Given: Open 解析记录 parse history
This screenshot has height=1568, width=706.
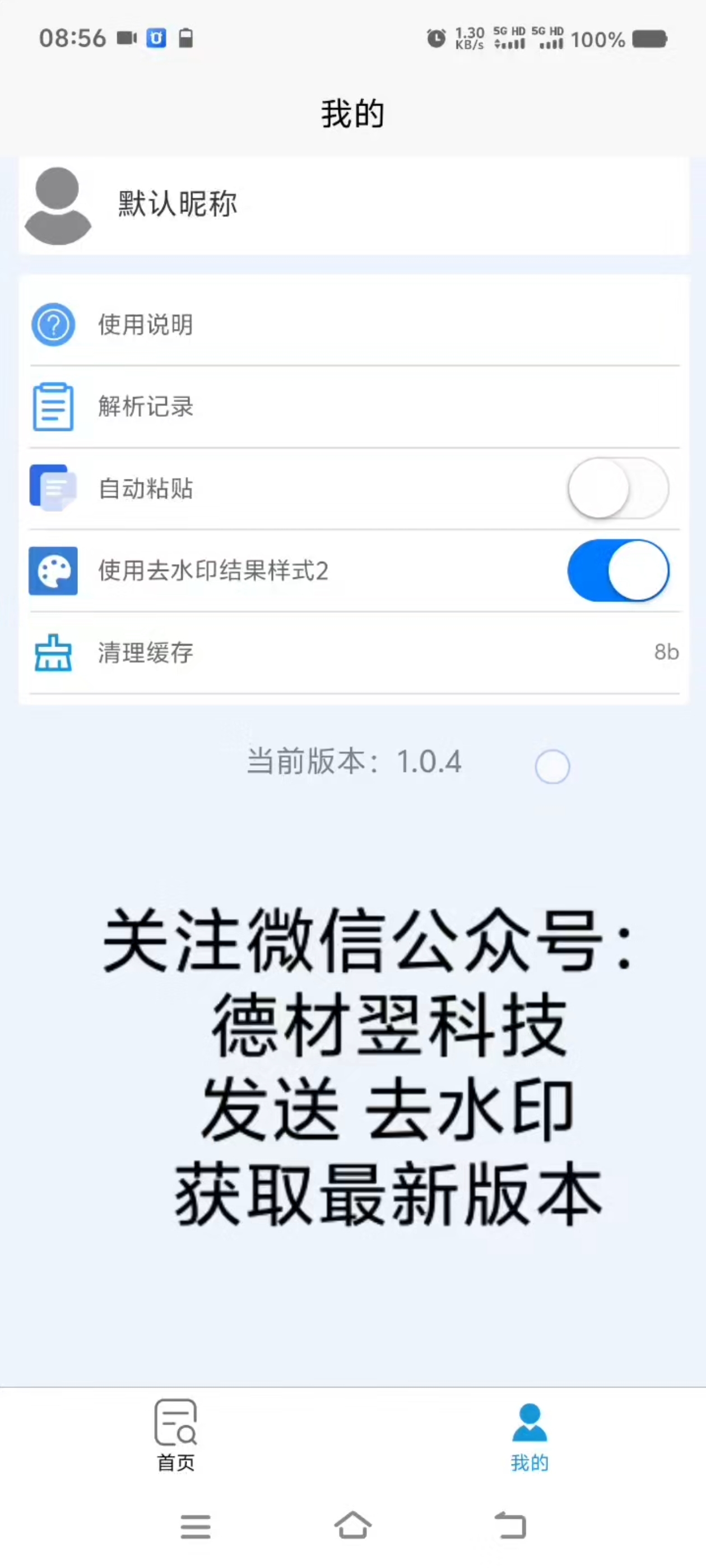Looking at the screenshot, I should [x=355, y=407].
